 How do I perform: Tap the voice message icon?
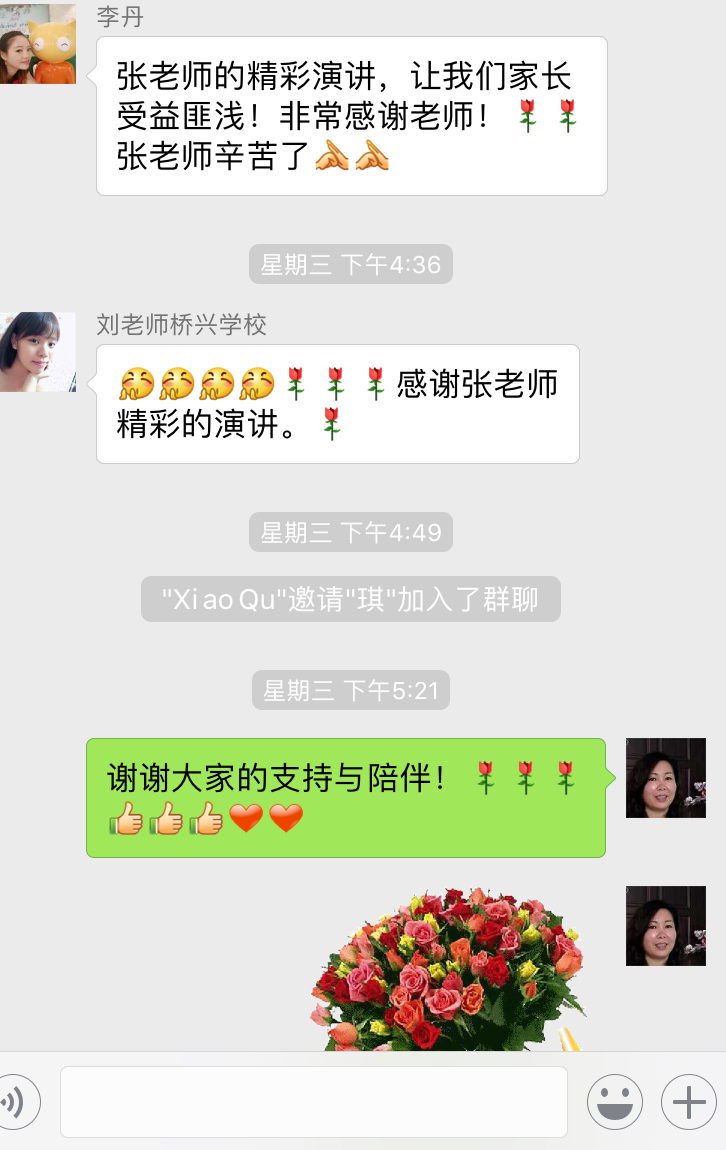pyautogui.click(x=14, y=1102)
